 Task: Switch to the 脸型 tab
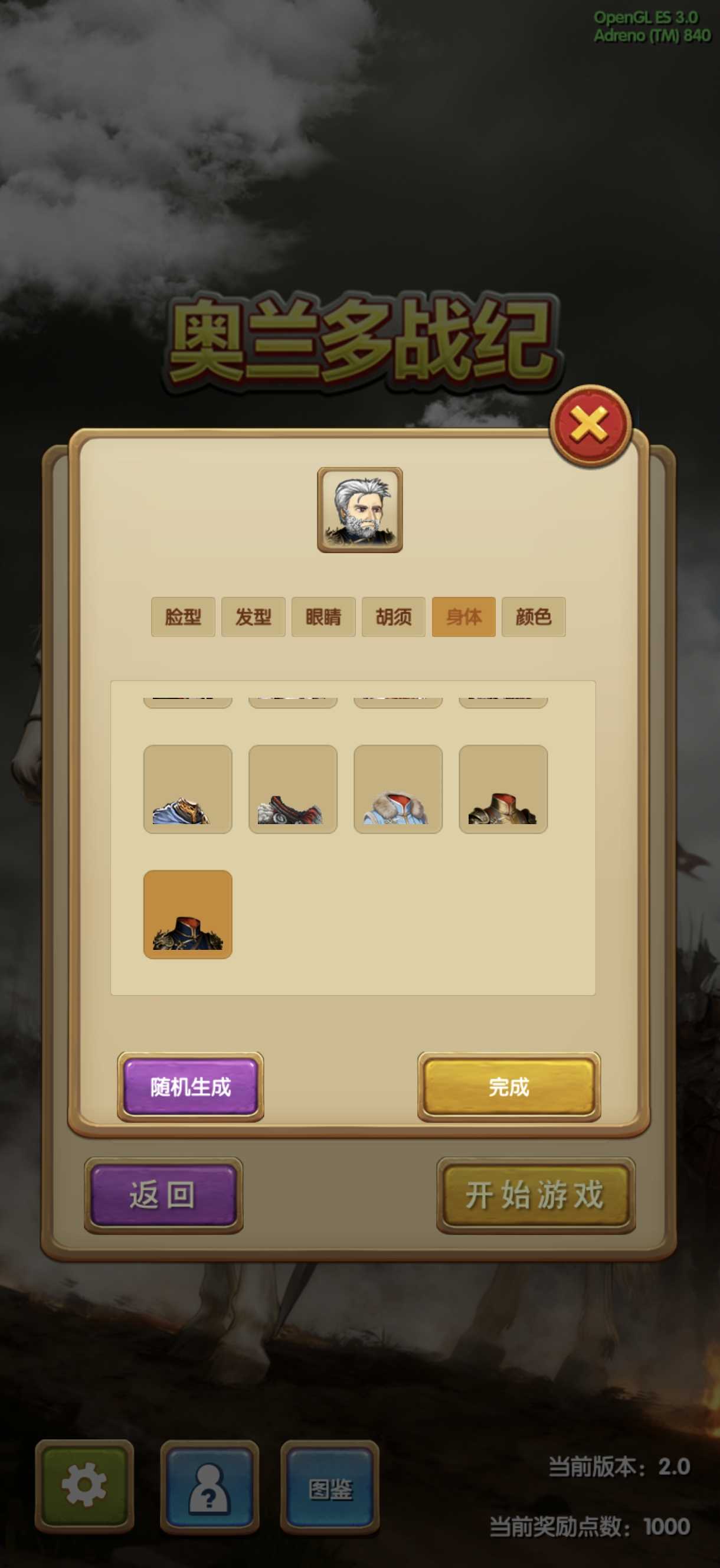coord(182,616)
